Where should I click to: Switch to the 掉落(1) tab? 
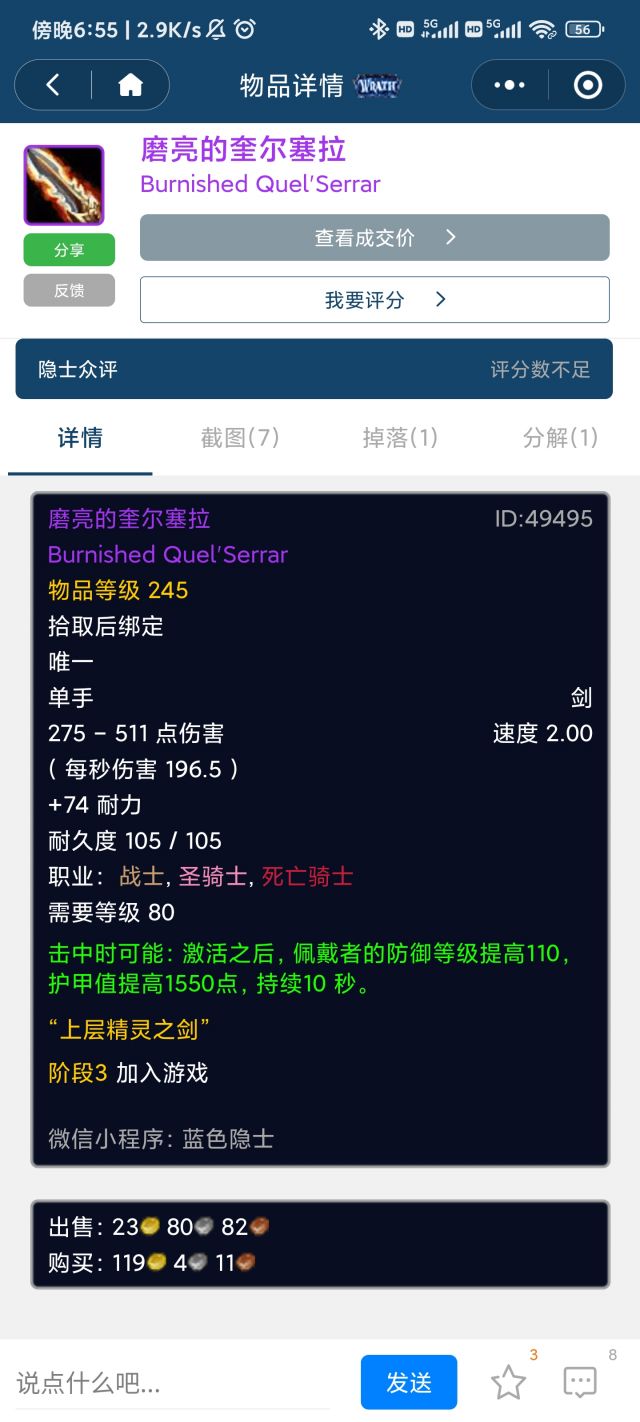coord(400,438)
